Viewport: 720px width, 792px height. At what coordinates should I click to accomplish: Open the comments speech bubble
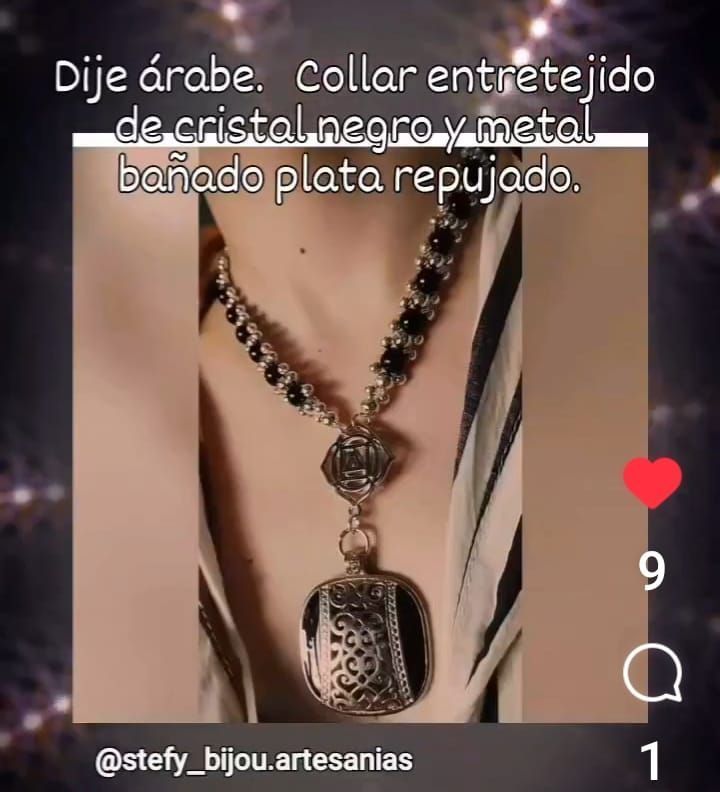click(x=652, y=674)
